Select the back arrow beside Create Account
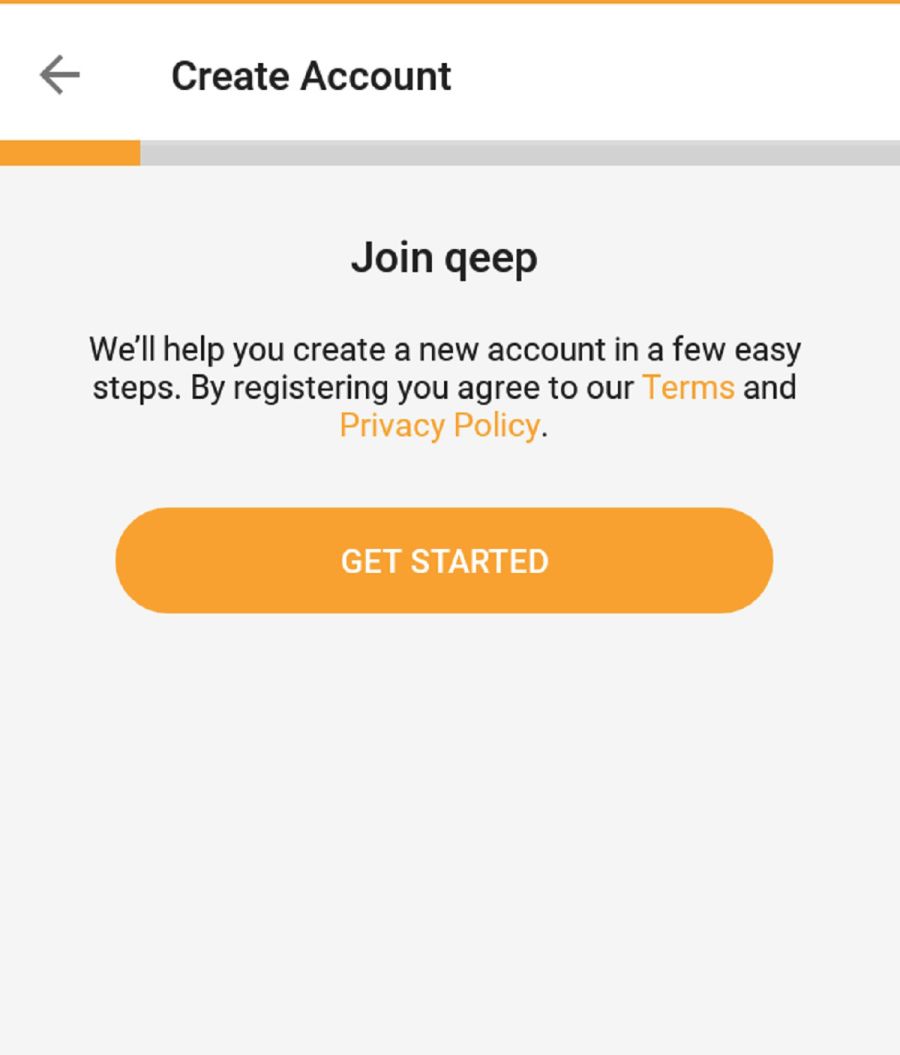Viewport: 900px width, 1055px height. (x=60, y=74)
